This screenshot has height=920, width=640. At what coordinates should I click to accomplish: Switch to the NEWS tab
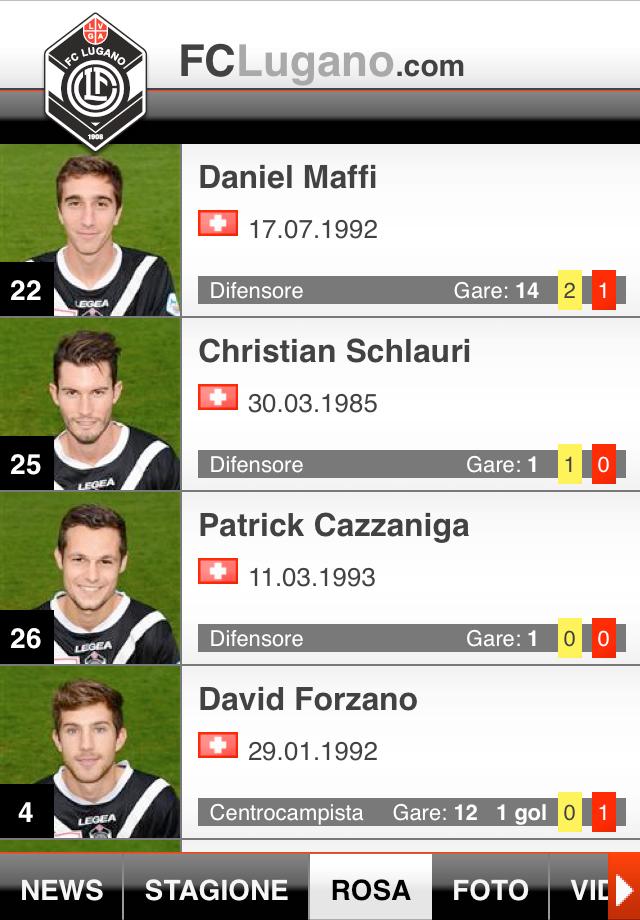[62, 889]
